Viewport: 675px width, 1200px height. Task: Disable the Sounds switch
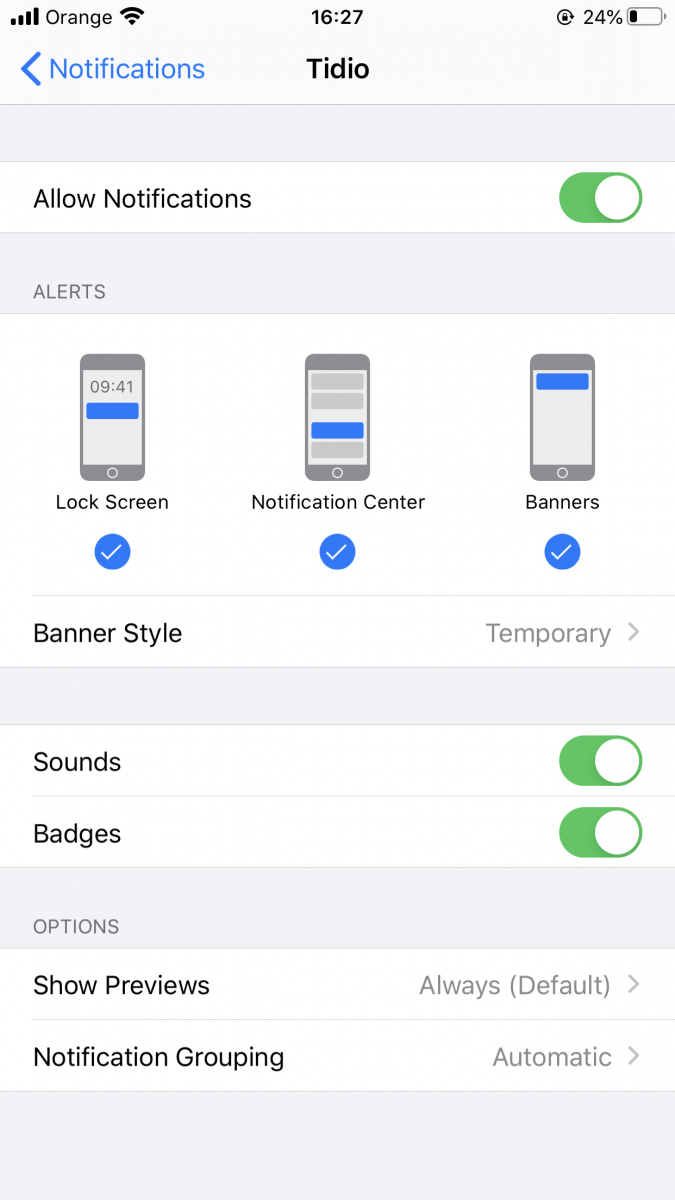(x=600, y=761)
